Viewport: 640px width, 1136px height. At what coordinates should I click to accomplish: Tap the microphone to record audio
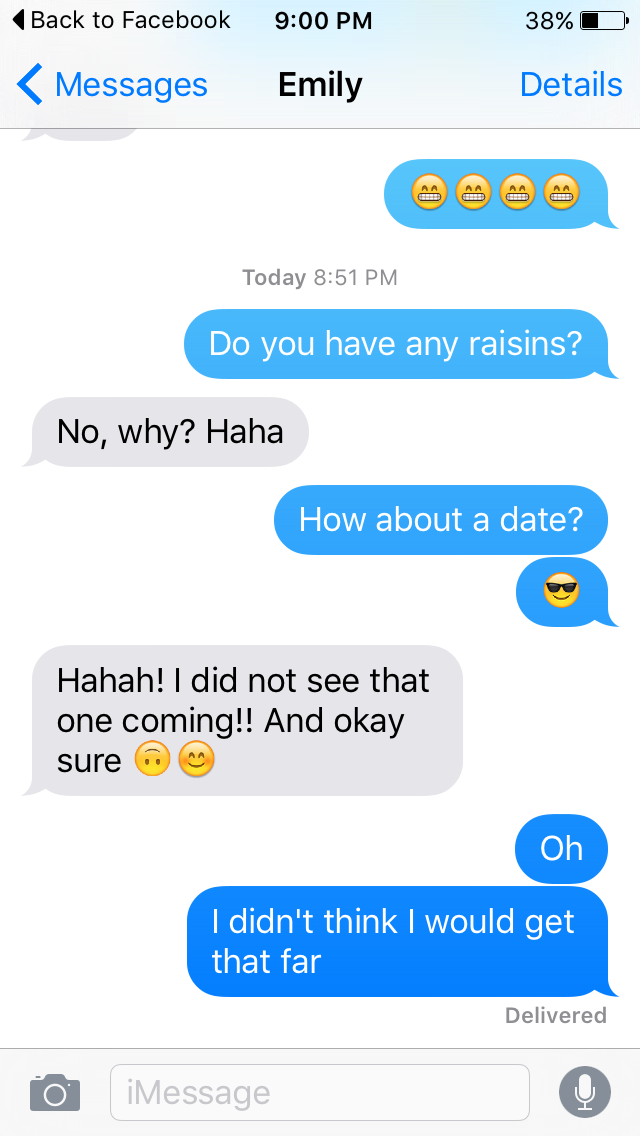point(585,1092)
